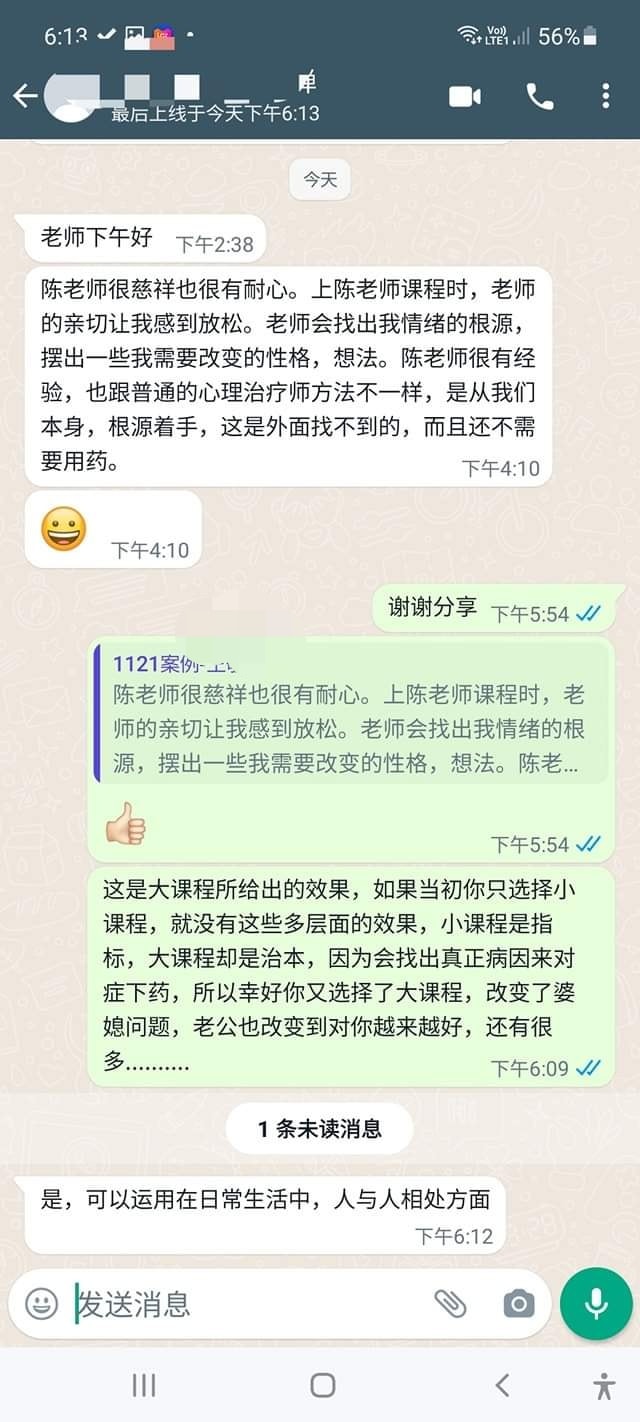The height and width of the screenshot is (1422, 640).
Task: Open recent apps from navigation bar
Action: coord(143,1385)
